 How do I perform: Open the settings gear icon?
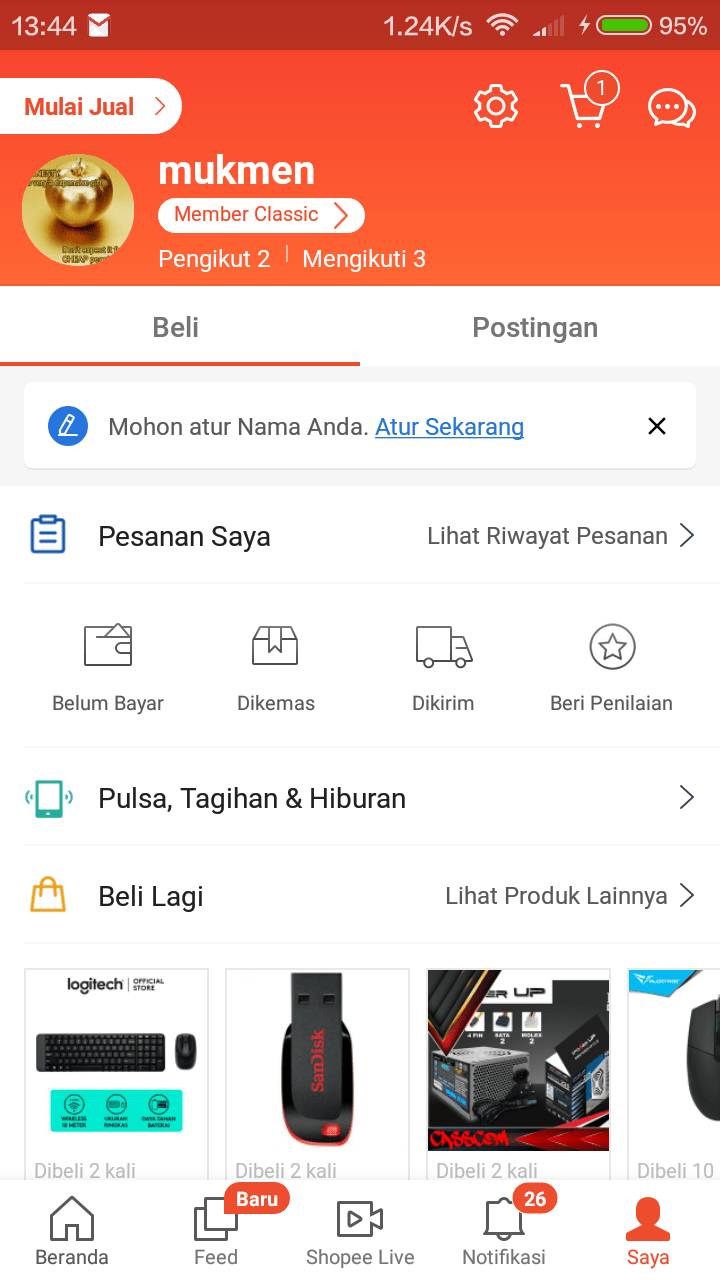point(495,106)
